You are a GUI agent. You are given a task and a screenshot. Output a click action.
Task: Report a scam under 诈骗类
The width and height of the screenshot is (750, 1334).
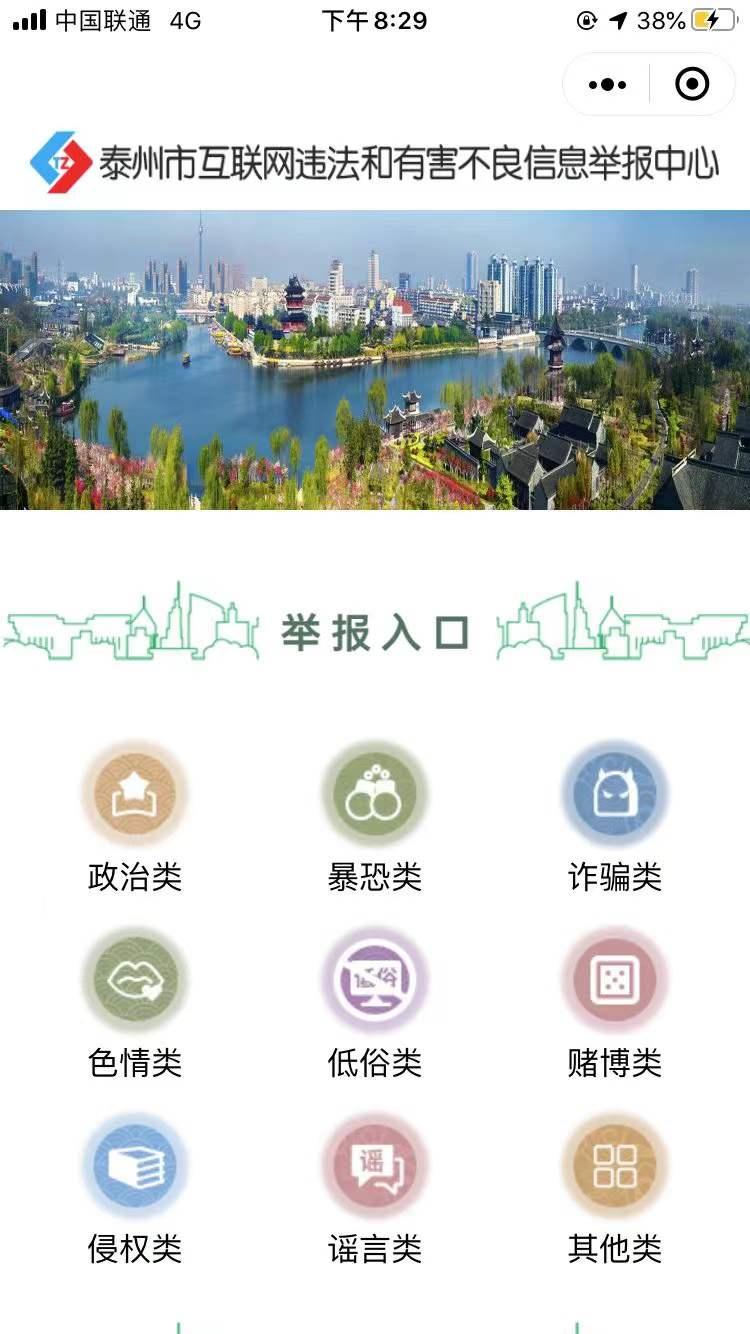point(615,796)
